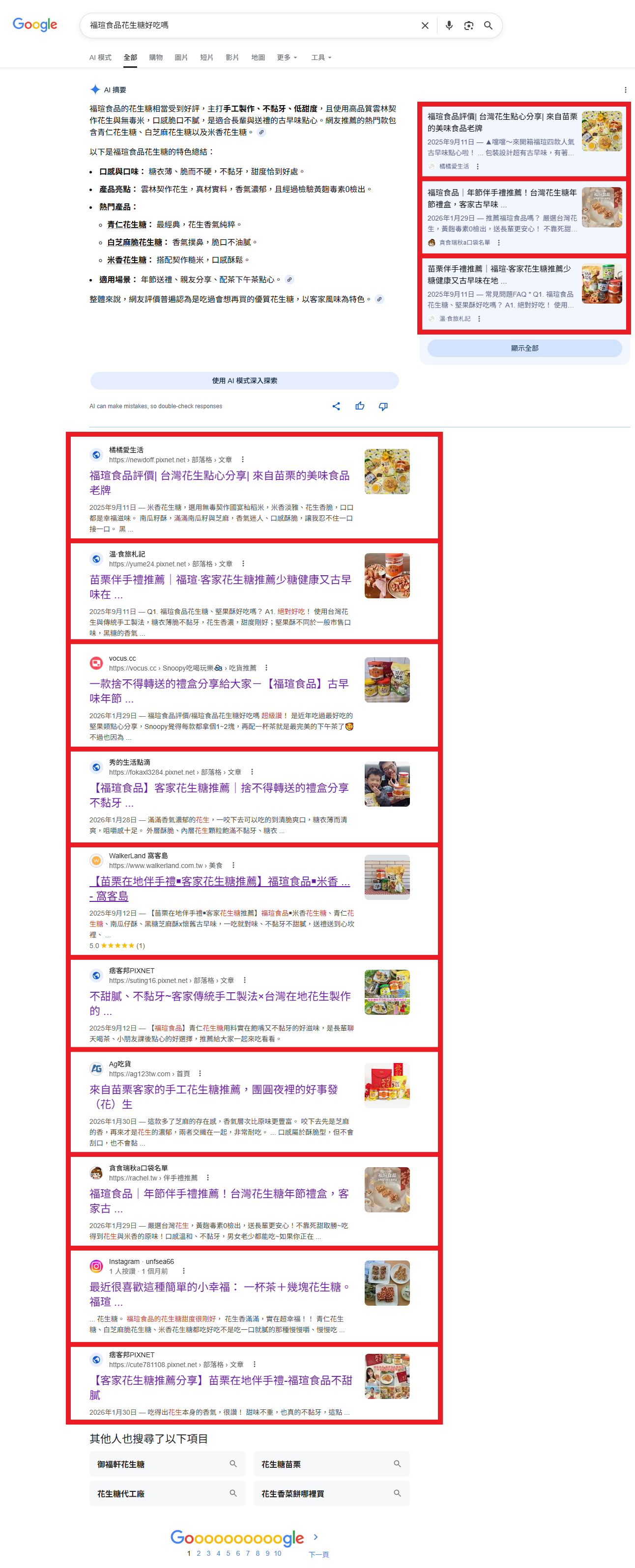
Task: Give the AI summary a thumbs down
Action: pos(383,406)
